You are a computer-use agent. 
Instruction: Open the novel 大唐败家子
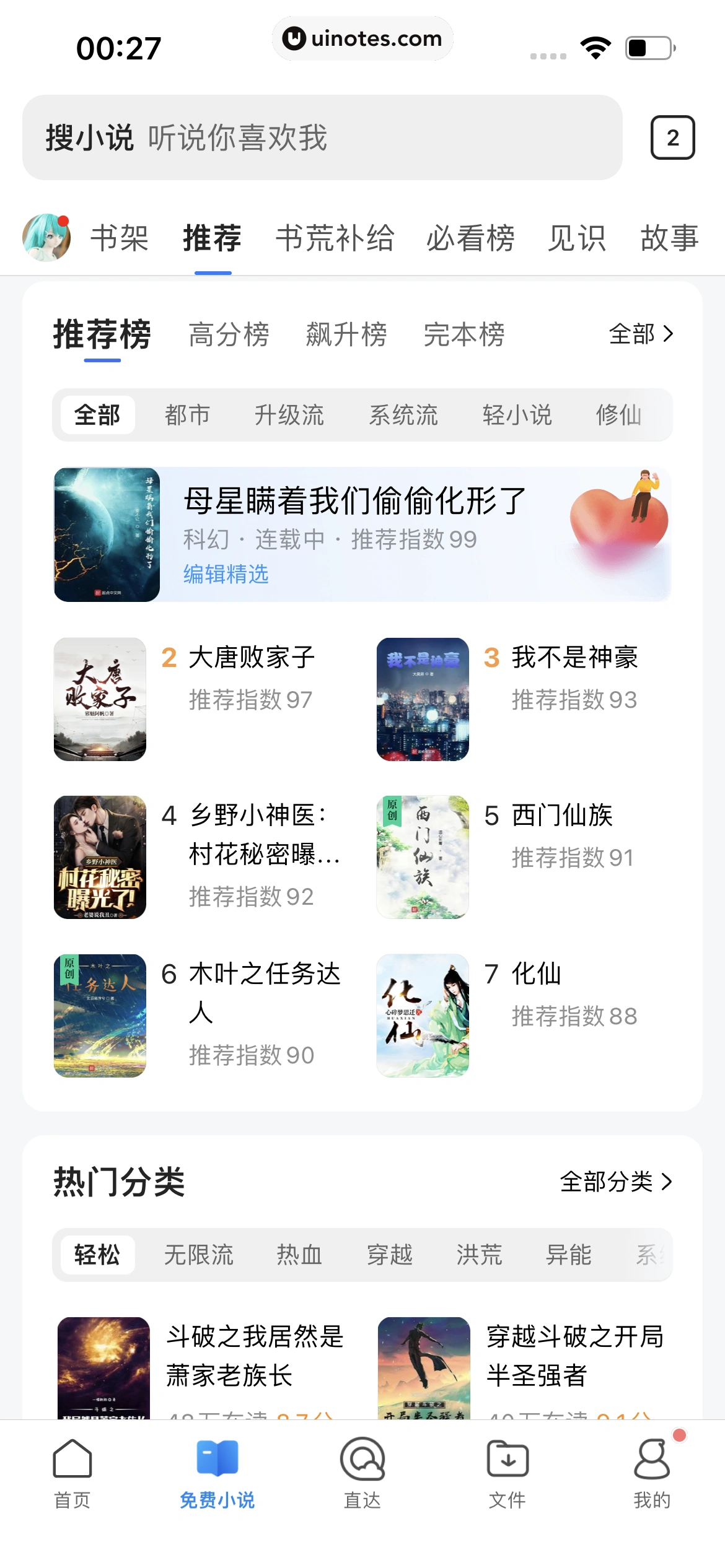click(252, 658)
